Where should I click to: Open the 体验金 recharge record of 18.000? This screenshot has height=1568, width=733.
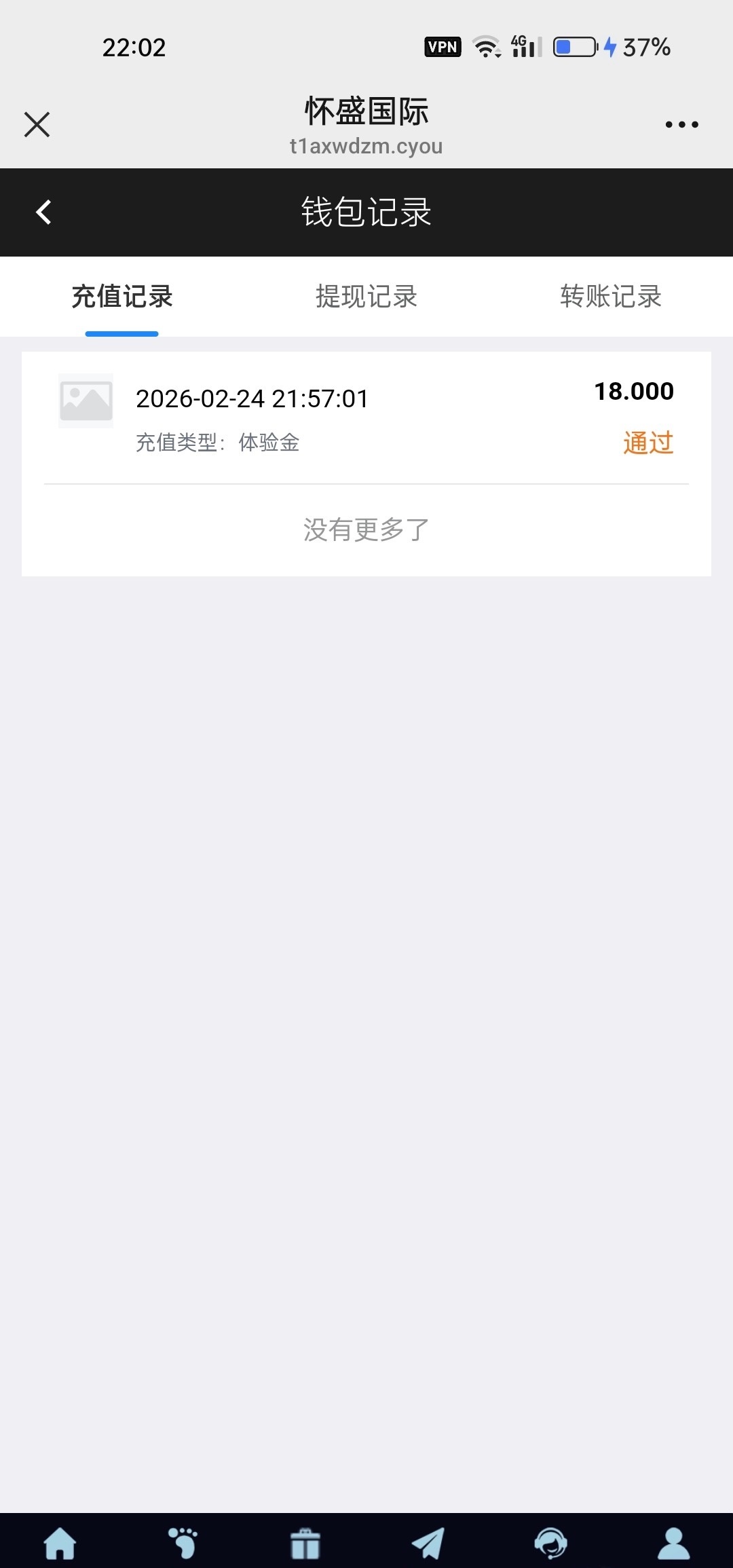(366, 417)
